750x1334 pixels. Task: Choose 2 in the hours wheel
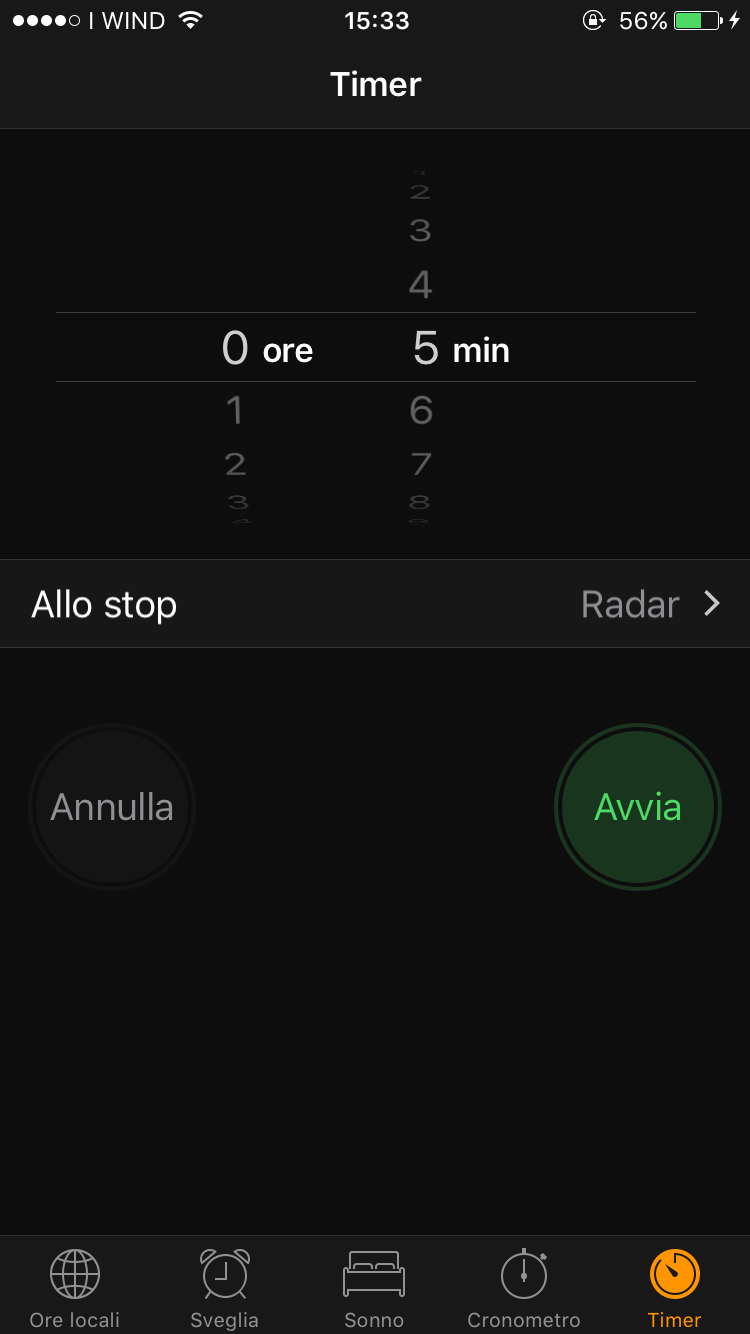235,464
